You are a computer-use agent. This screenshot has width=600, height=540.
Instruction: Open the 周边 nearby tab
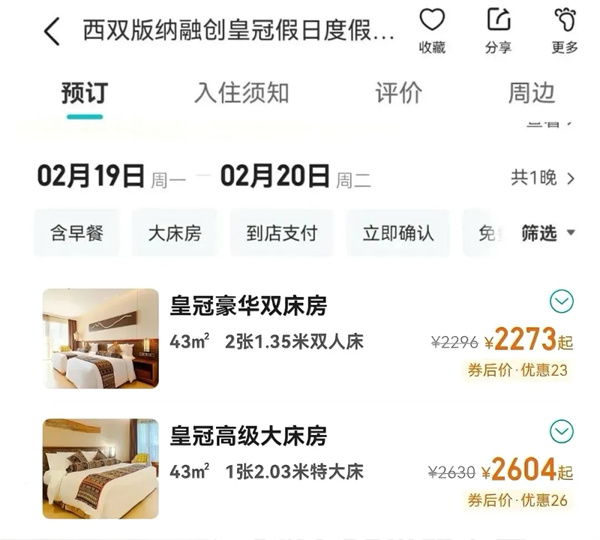[x=531, y=93]
